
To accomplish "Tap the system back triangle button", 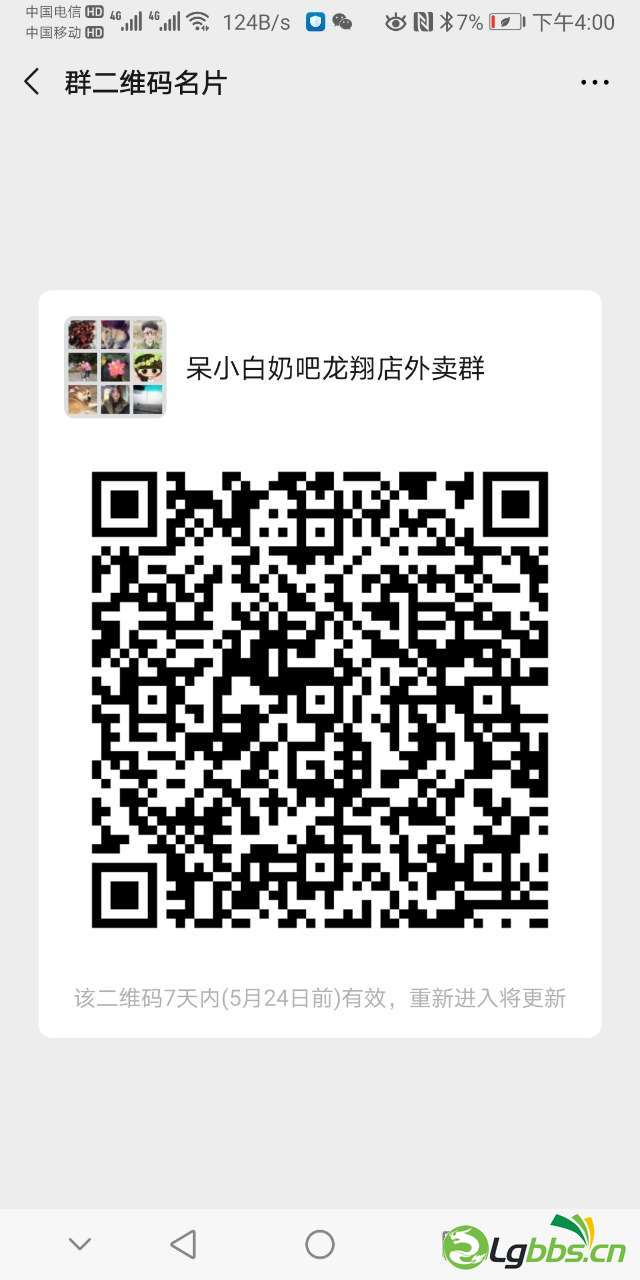I will (183, 1244).
